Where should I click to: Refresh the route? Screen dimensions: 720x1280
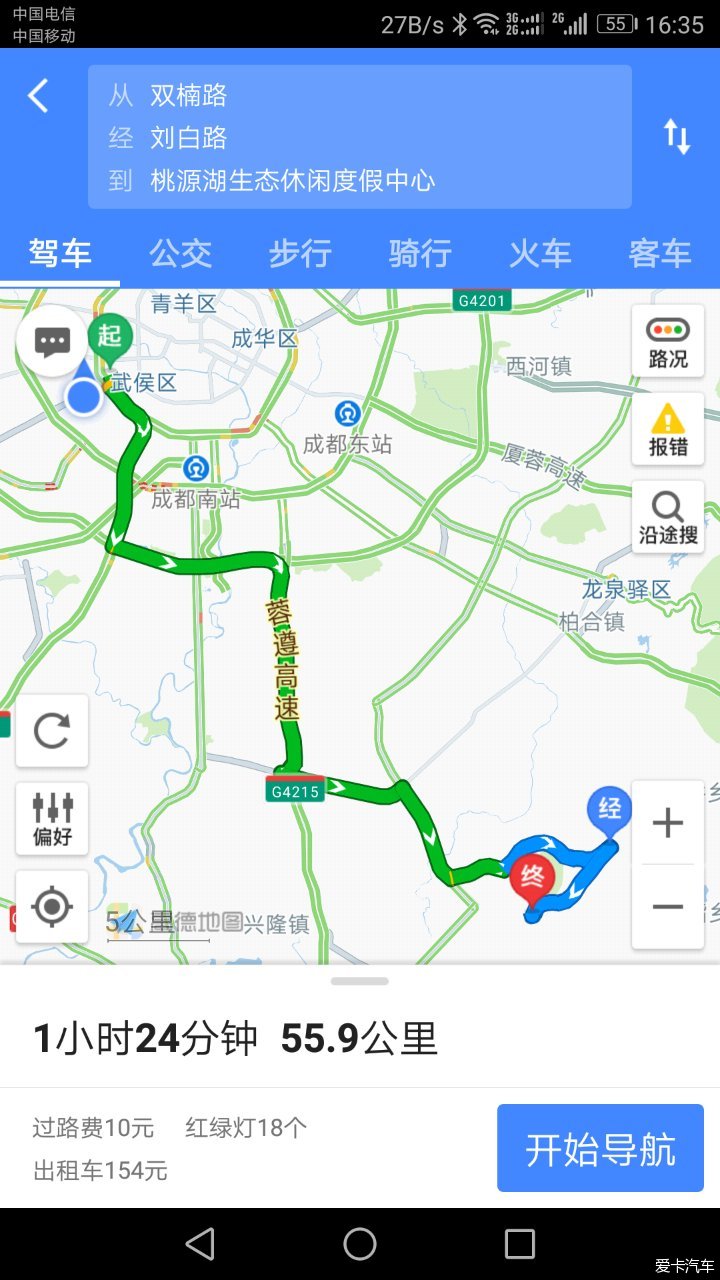click(x=52, y=731)
